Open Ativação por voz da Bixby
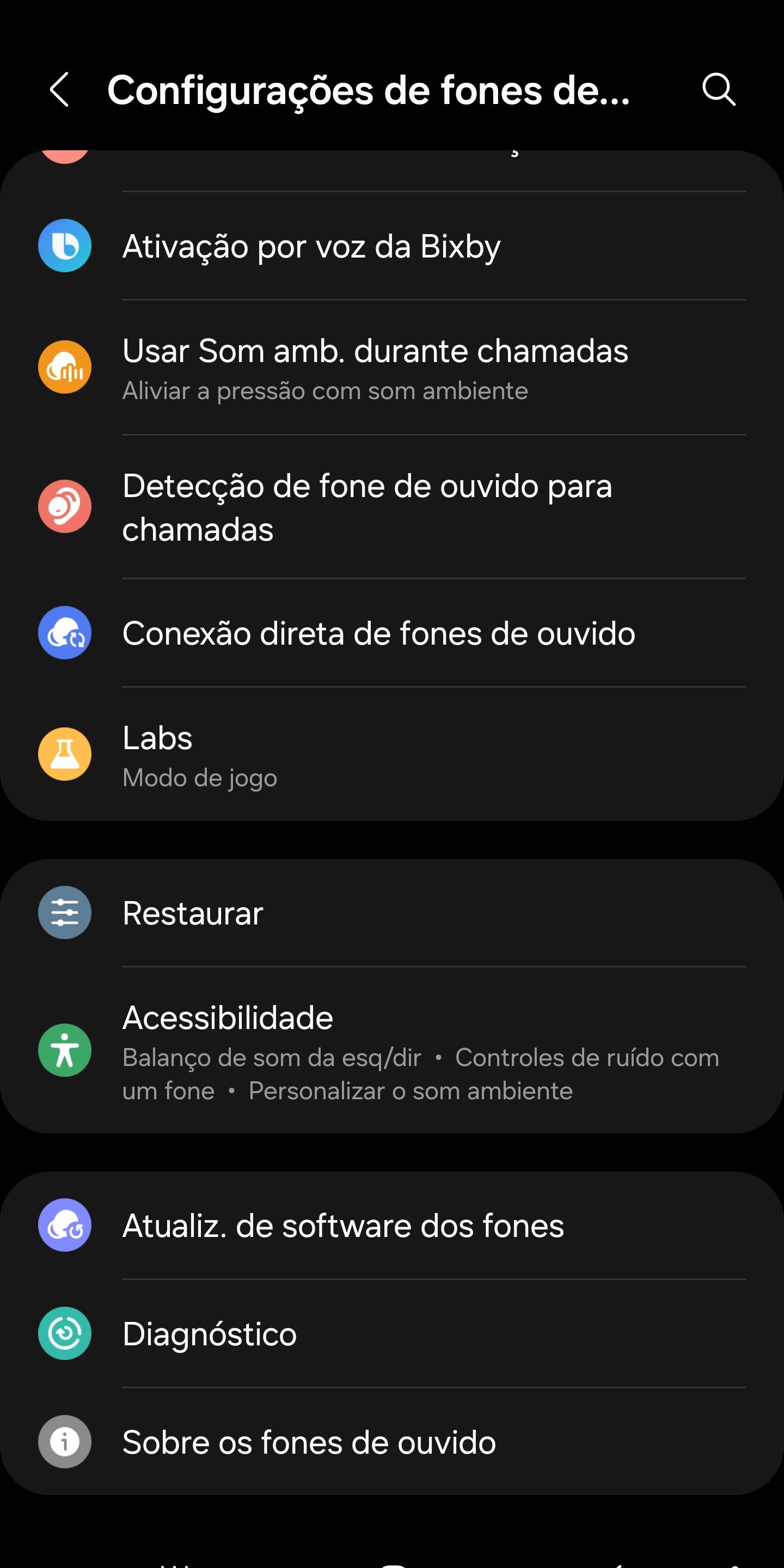This screenshot has width=784, height=1568. (391, 246)
